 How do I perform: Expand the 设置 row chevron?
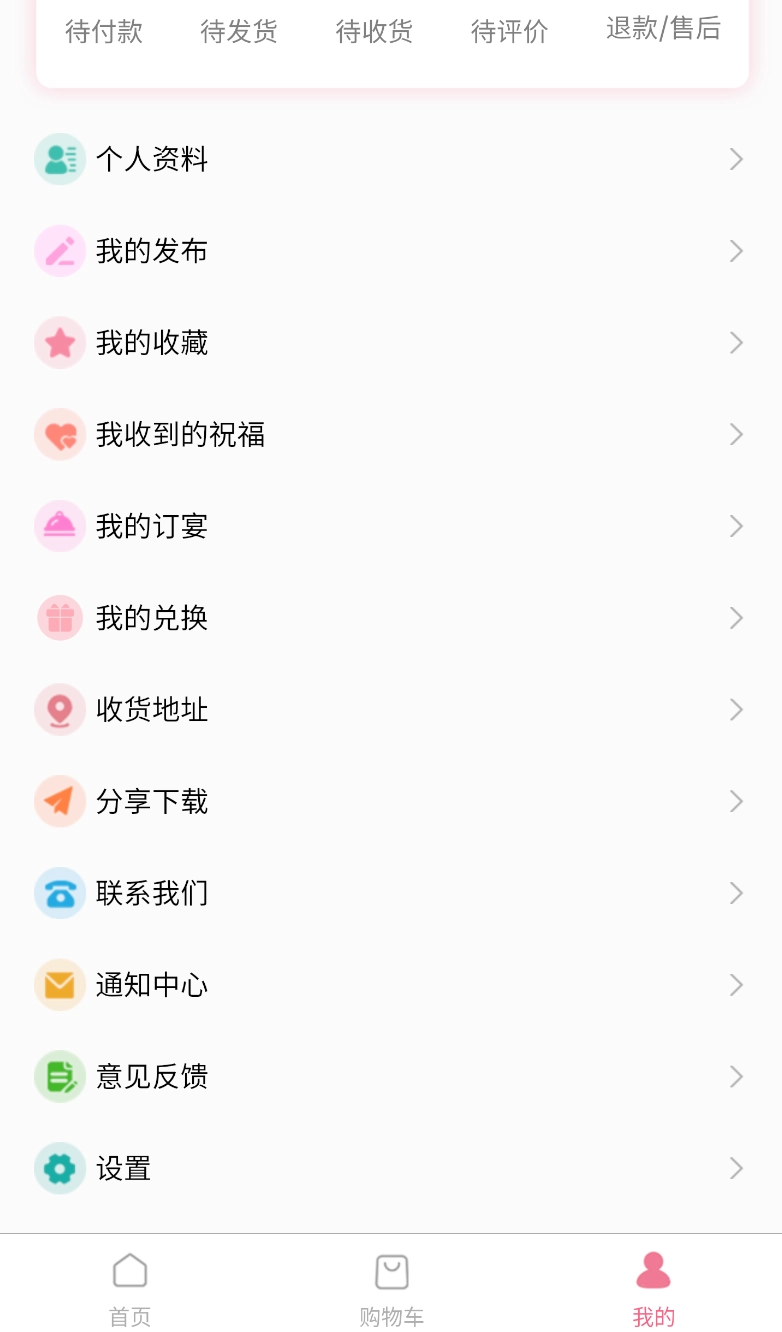[736, 1168]
